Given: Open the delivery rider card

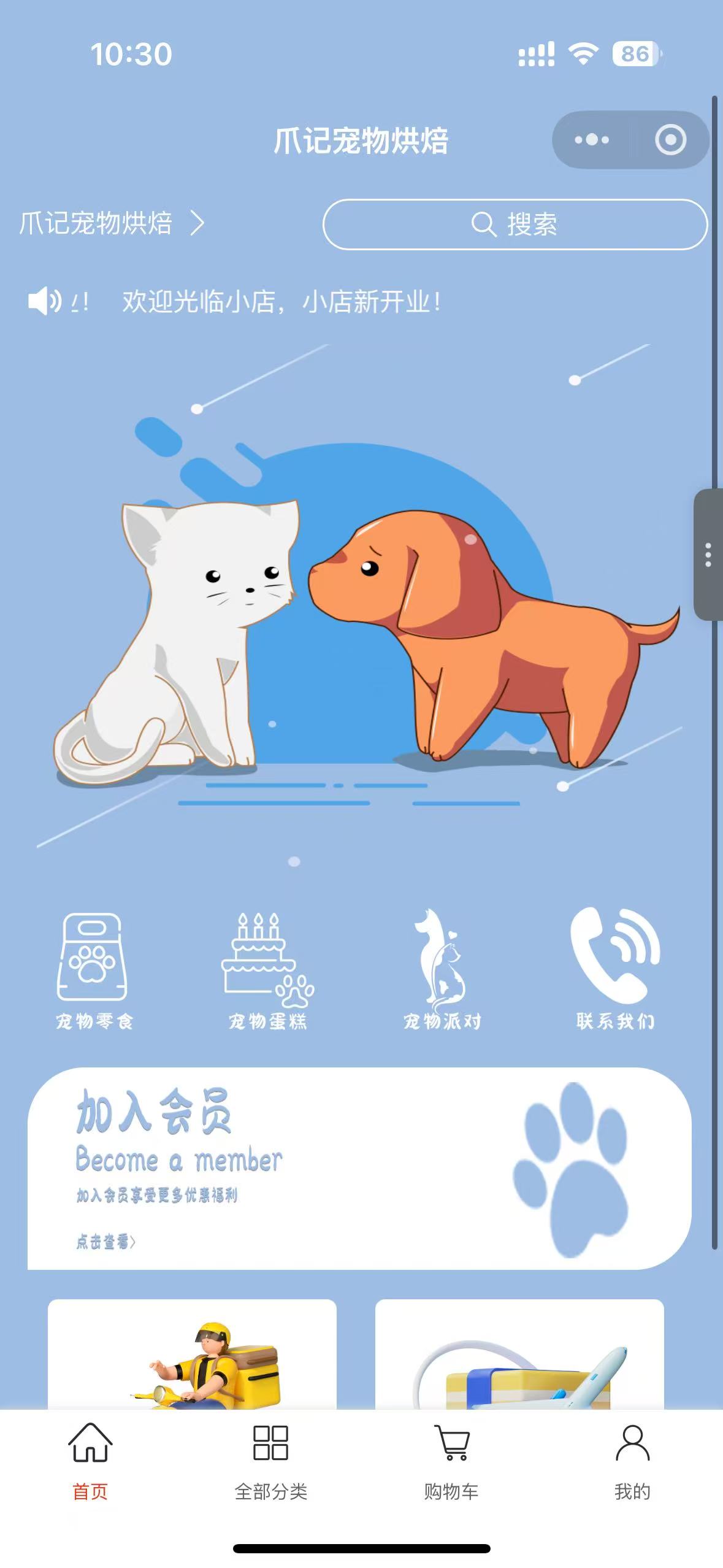Looking at the screenshot, I should pos(192,1355).
